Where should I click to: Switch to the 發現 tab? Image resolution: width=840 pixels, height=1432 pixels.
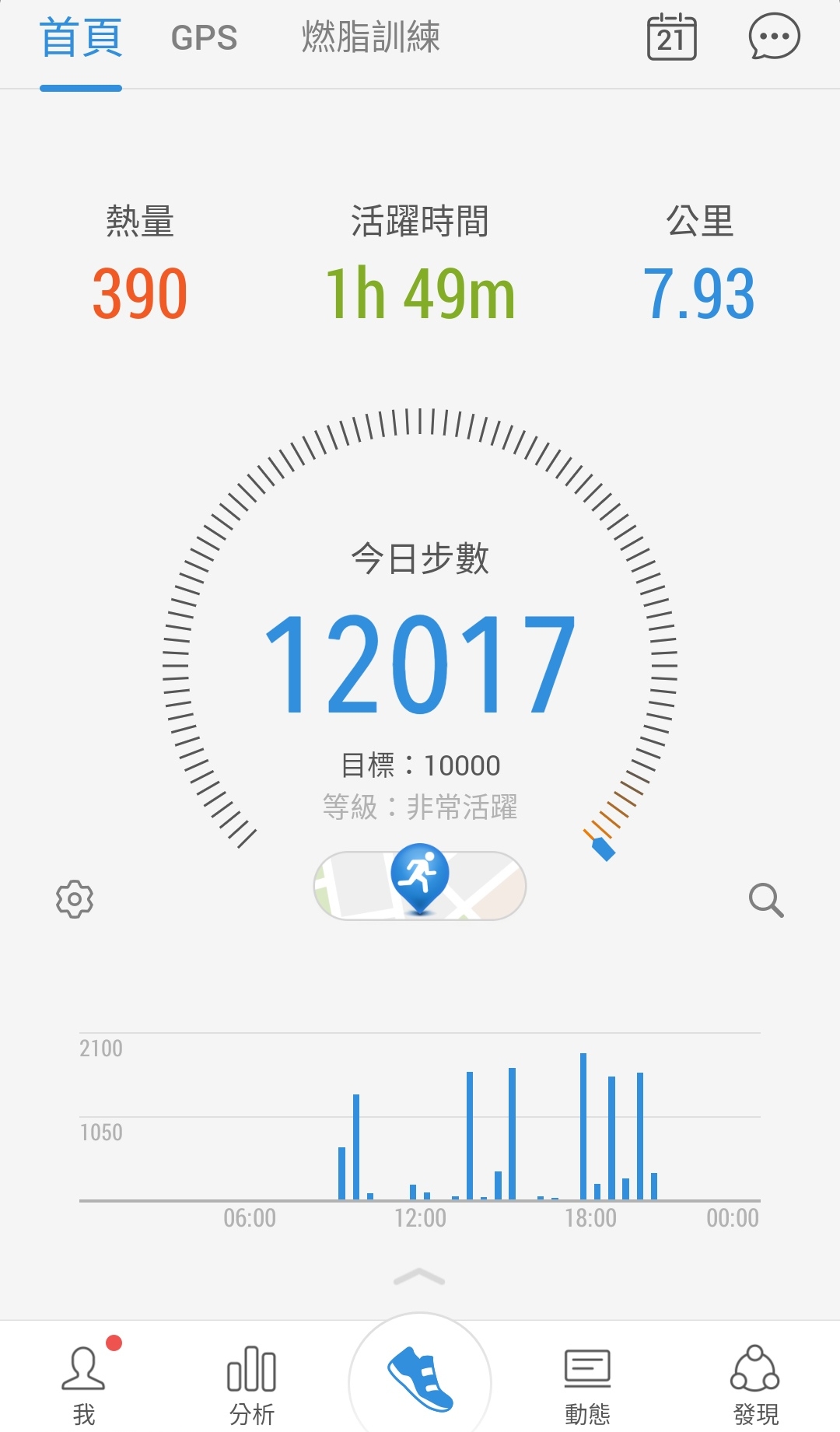[x=755, y=1385]
